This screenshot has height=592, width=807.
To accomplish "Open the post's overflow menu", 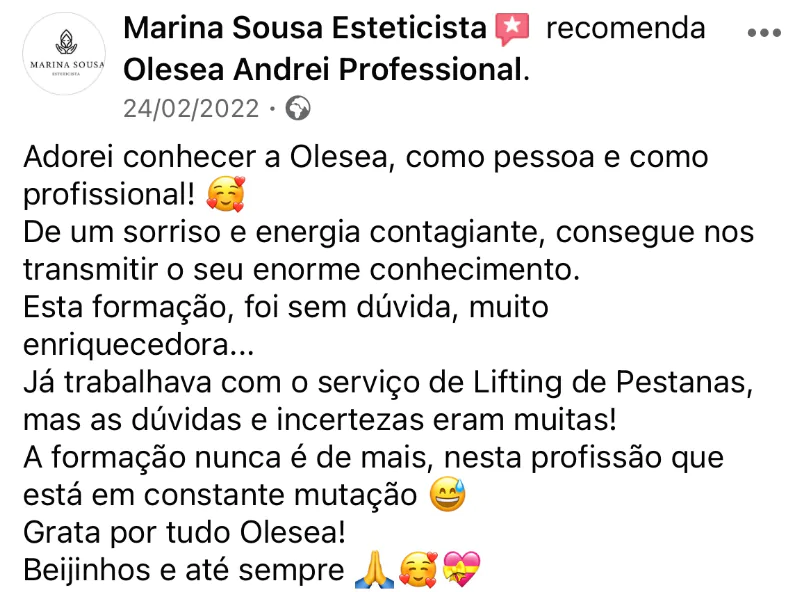I will (x=764, y=32).
